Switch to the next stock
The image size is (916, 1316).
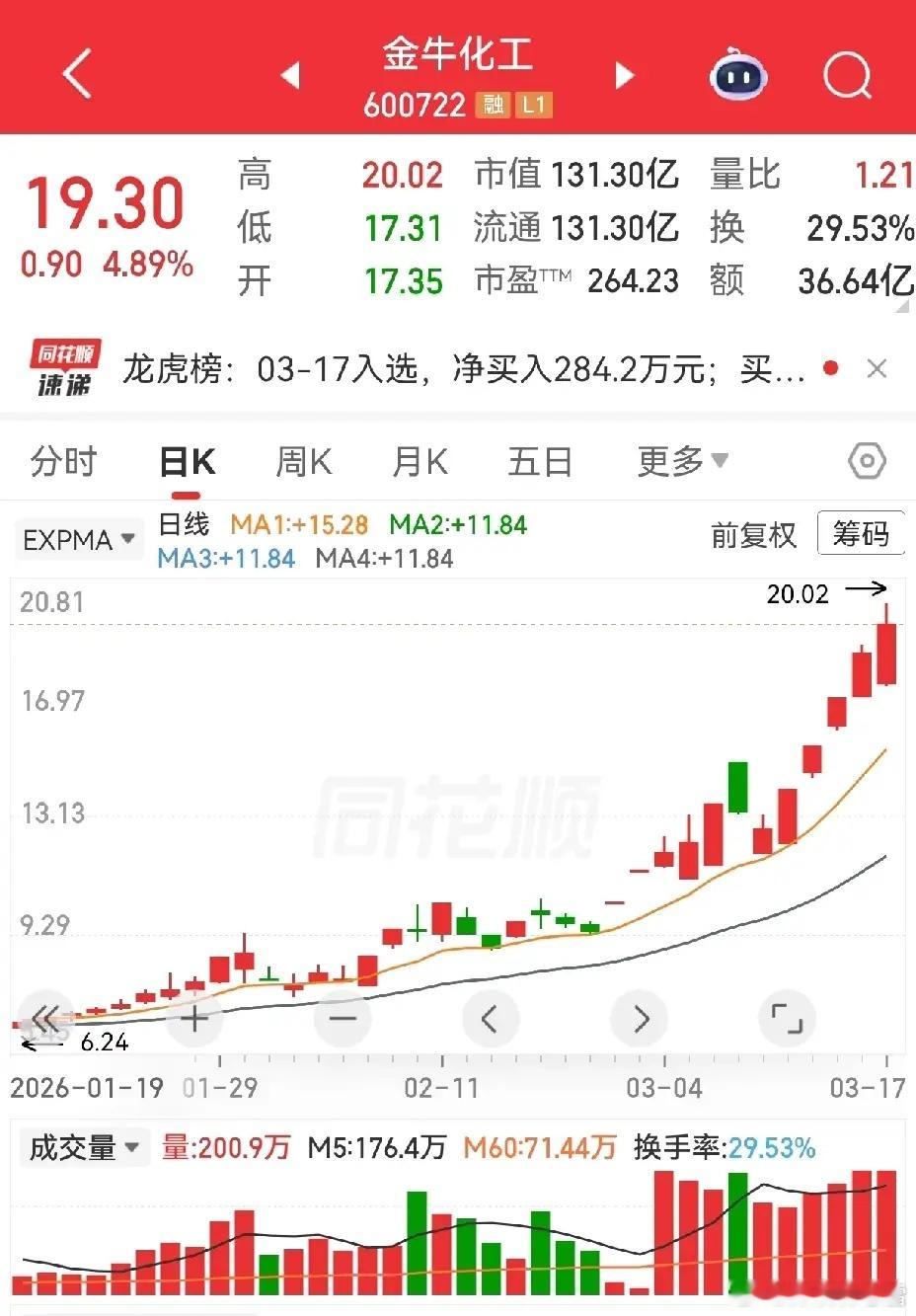[625, 75]
